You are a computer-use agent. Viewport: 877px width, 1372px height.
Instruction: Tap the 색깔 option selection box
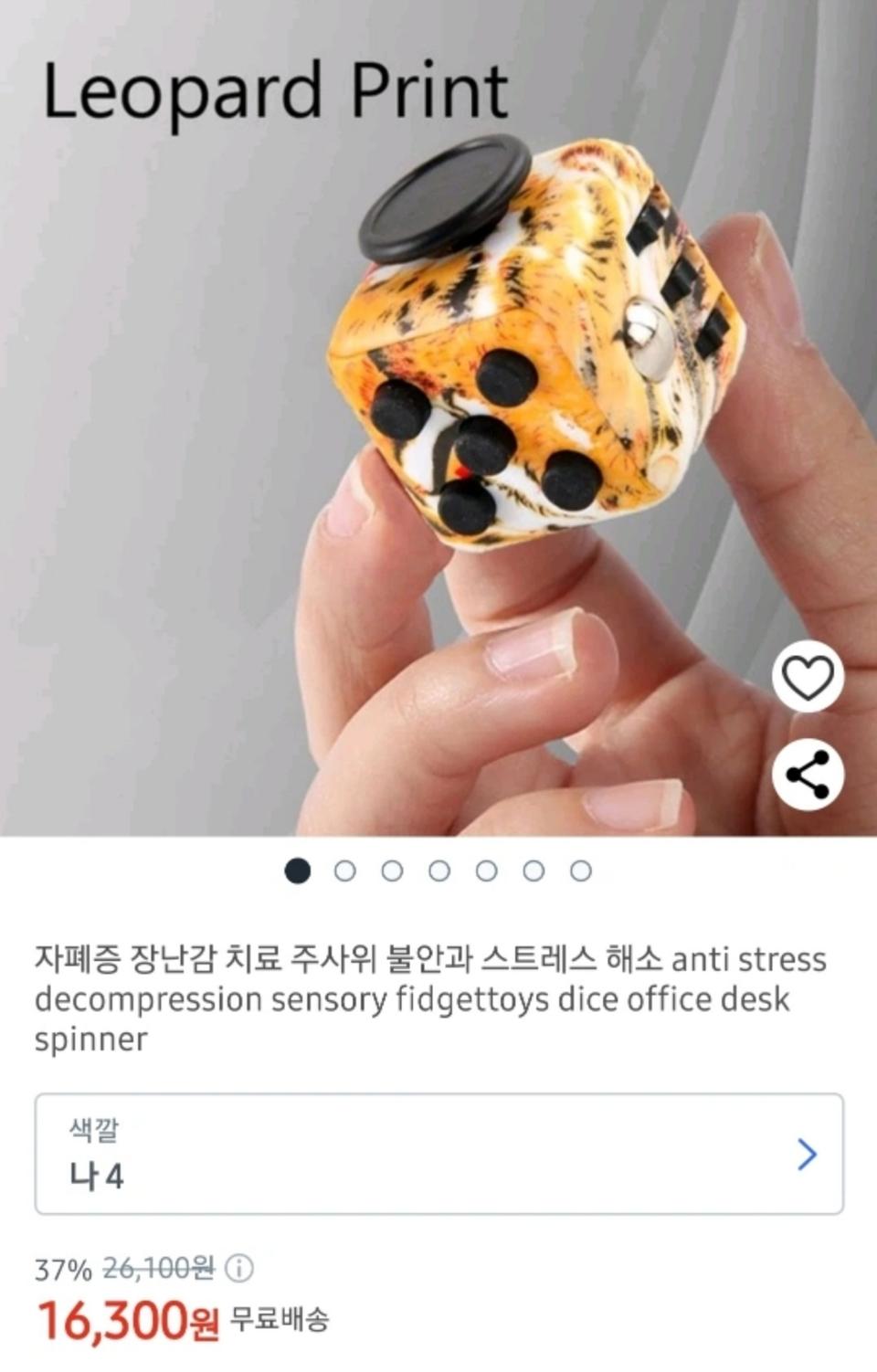point(438,1153)
